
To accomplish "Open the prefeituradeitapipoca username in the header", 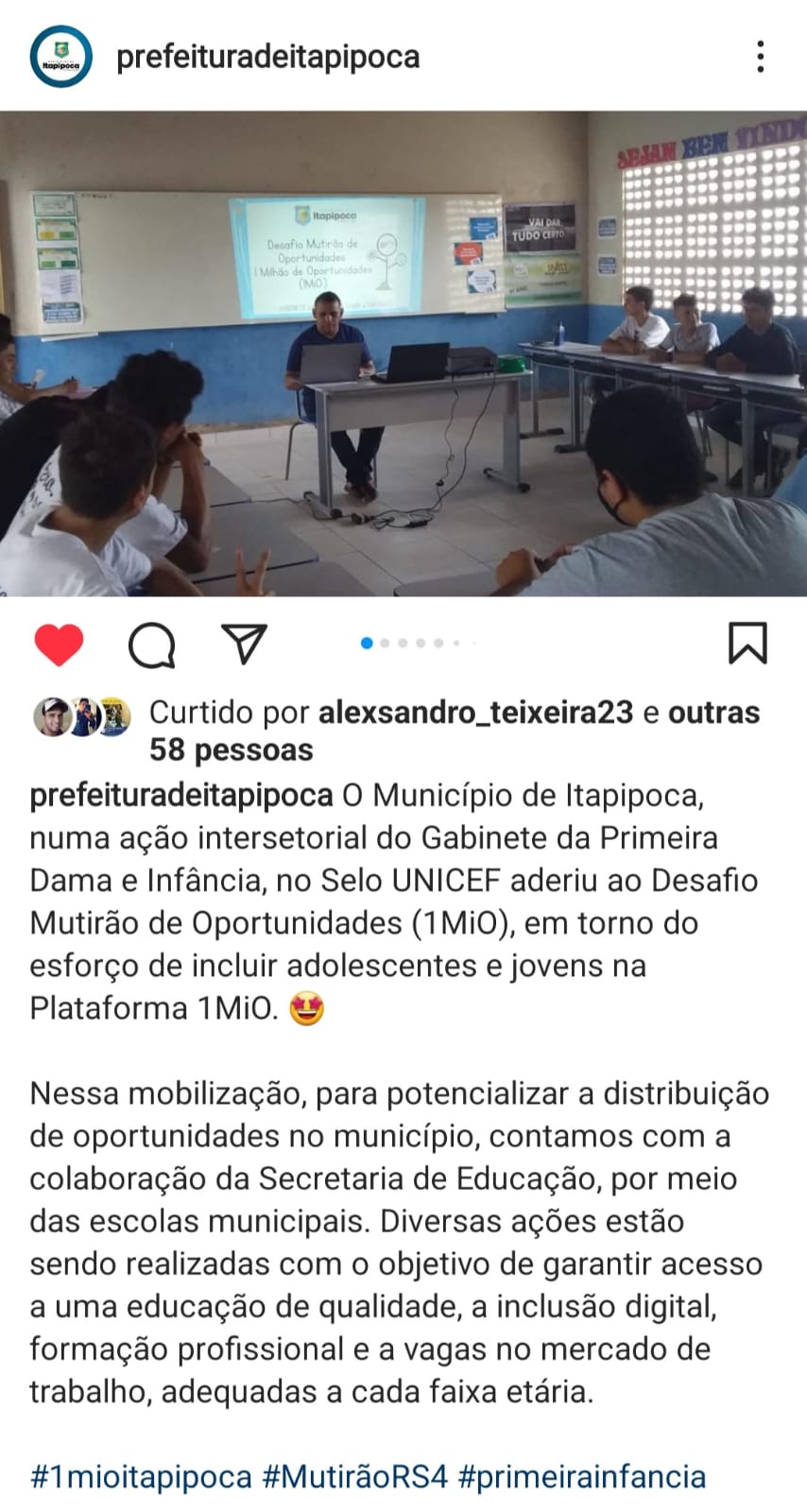I will pos(267,58).
